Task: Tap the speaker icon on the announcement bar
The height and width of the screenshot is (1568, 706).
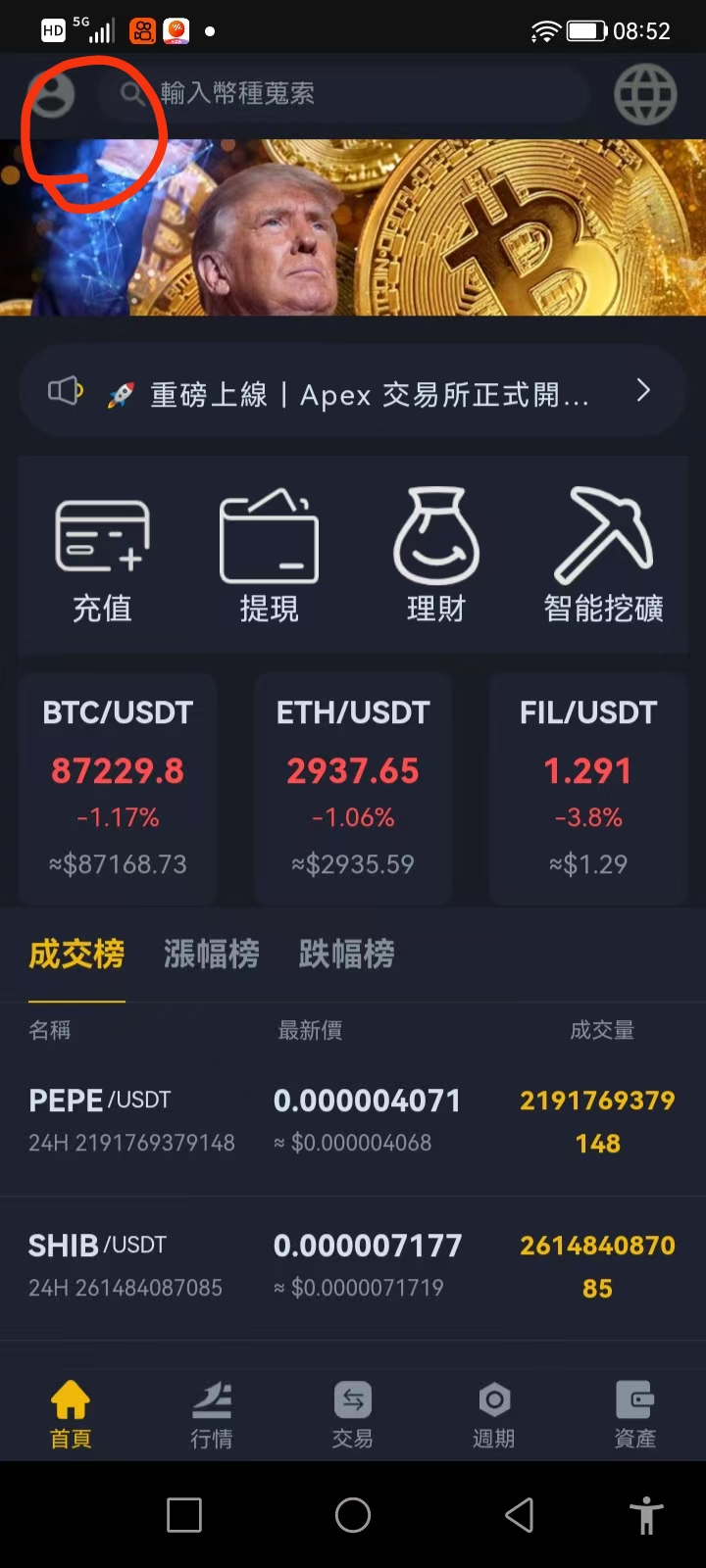Action: pos(65,390)
